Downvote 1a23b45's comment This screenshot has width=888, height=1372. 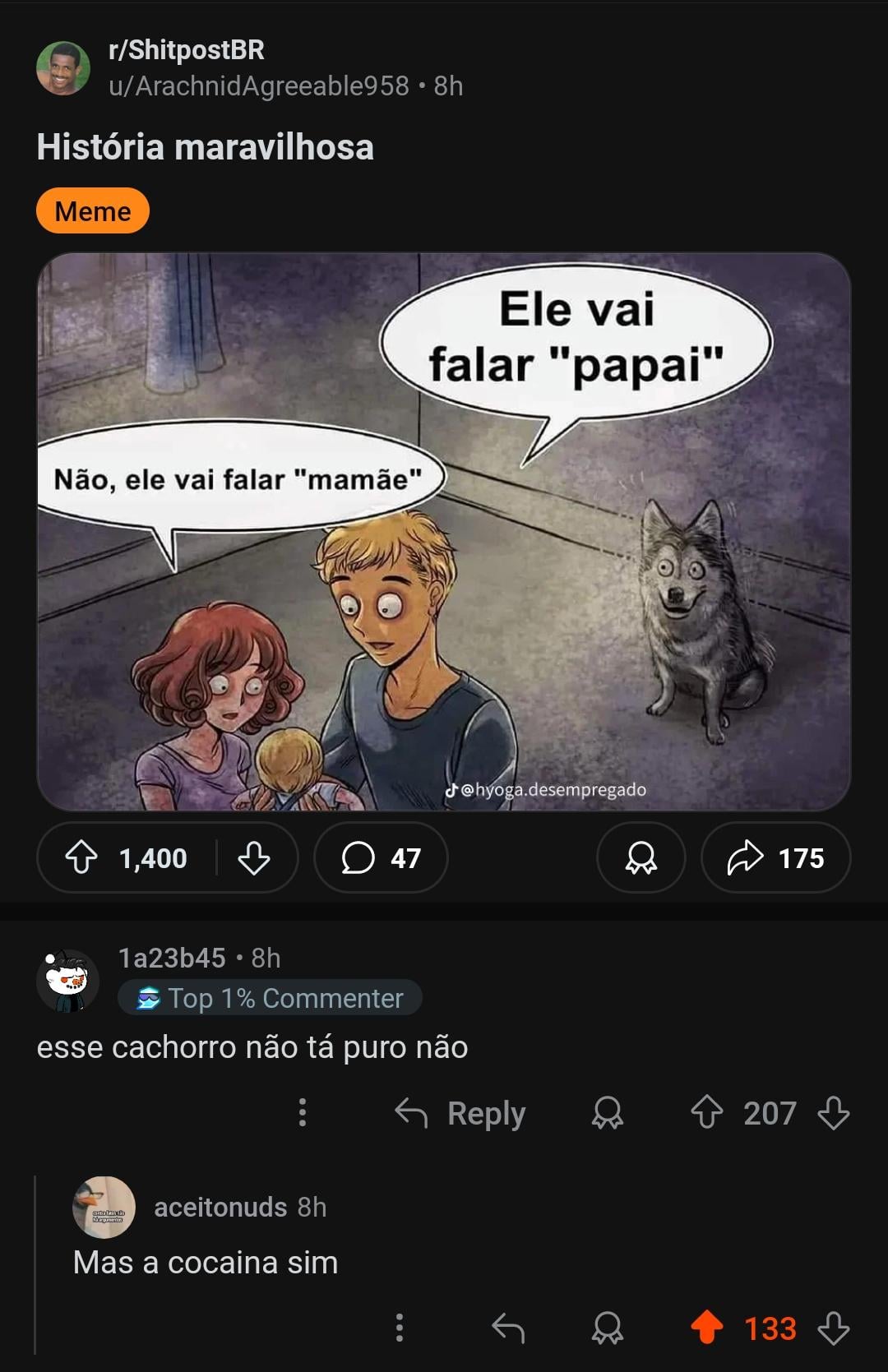(x=834, y=1113)
